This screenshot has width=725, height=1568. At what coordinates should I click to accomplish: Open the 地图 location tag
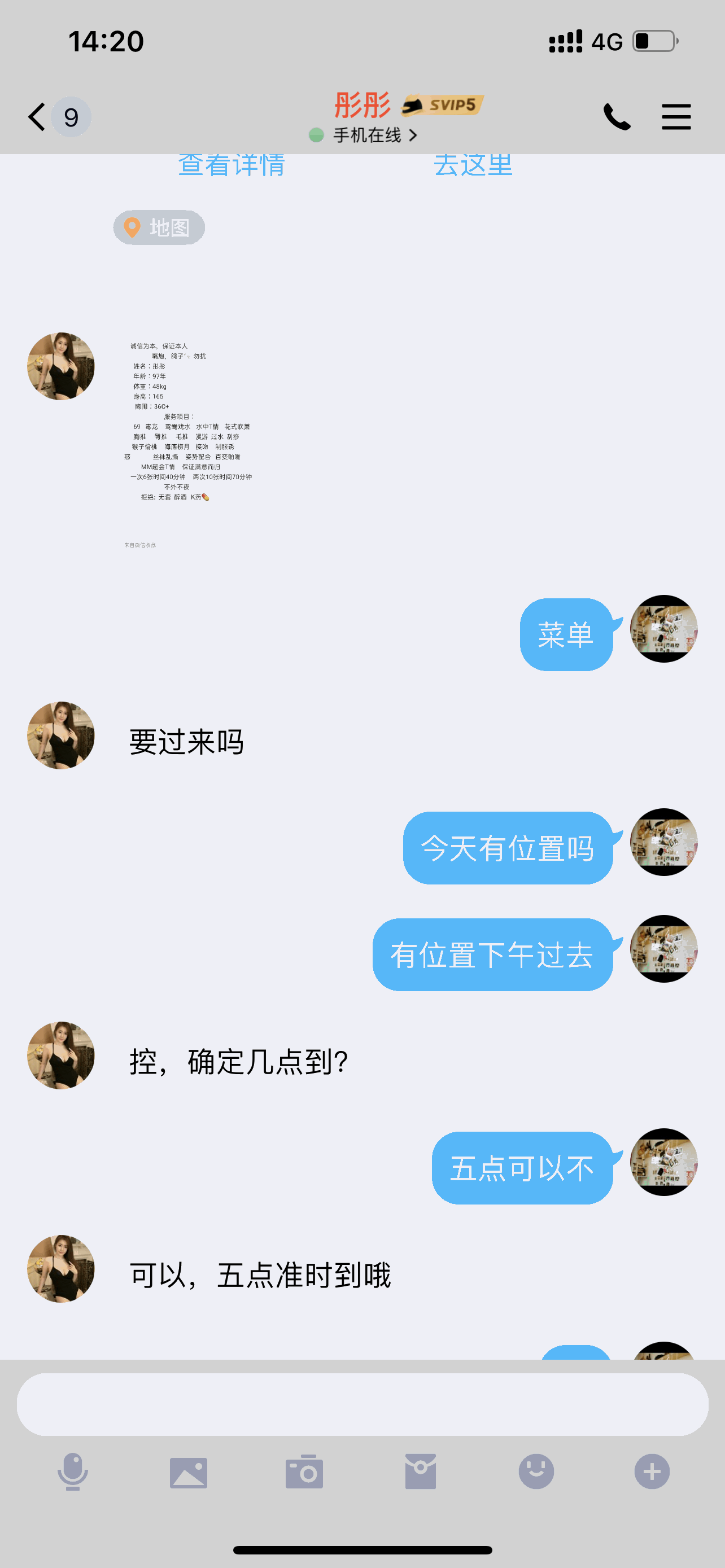[159, 227]
